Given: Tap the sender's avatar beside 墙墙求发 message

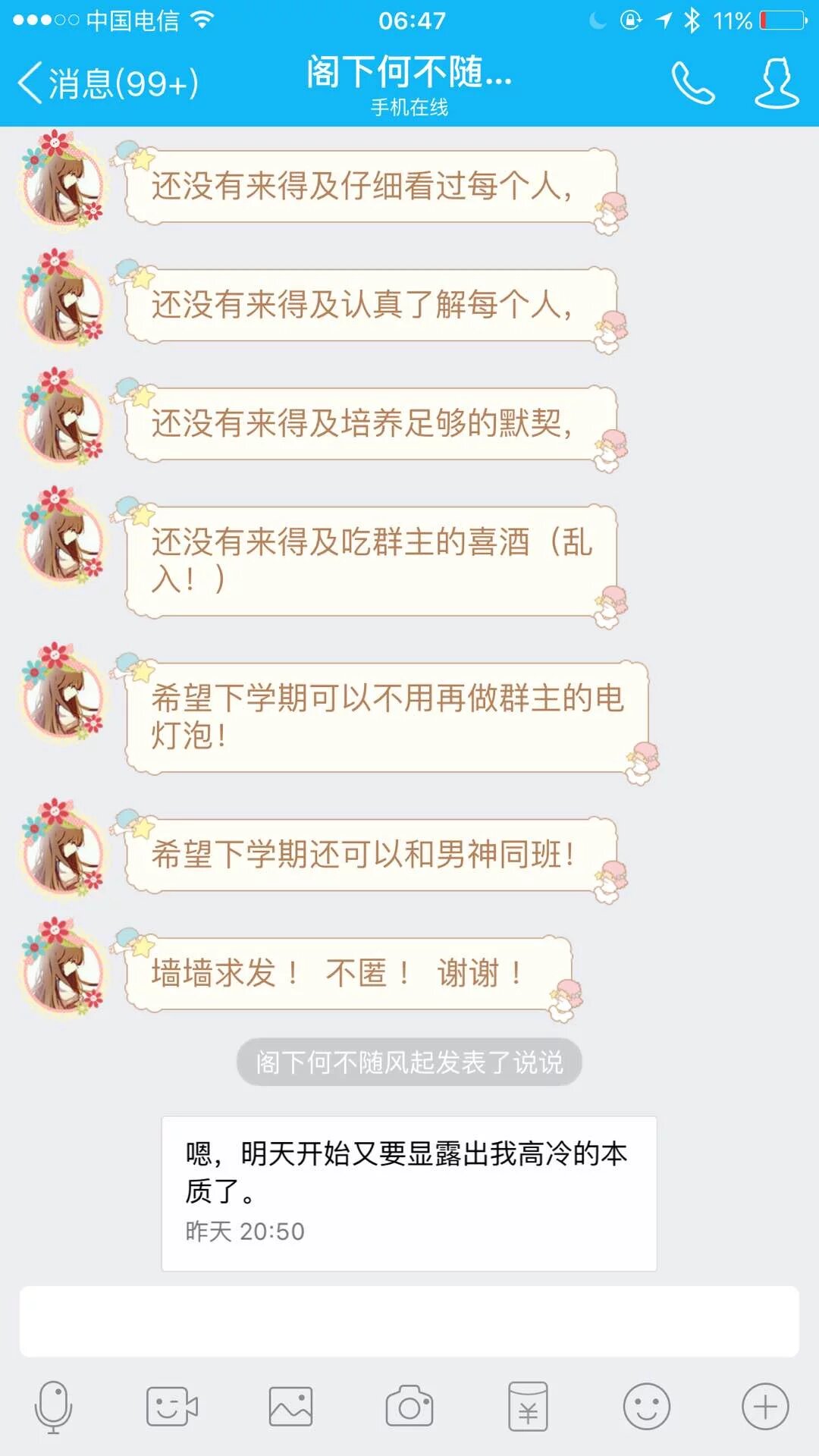Looking at the screenshot, I should [64, 967].
